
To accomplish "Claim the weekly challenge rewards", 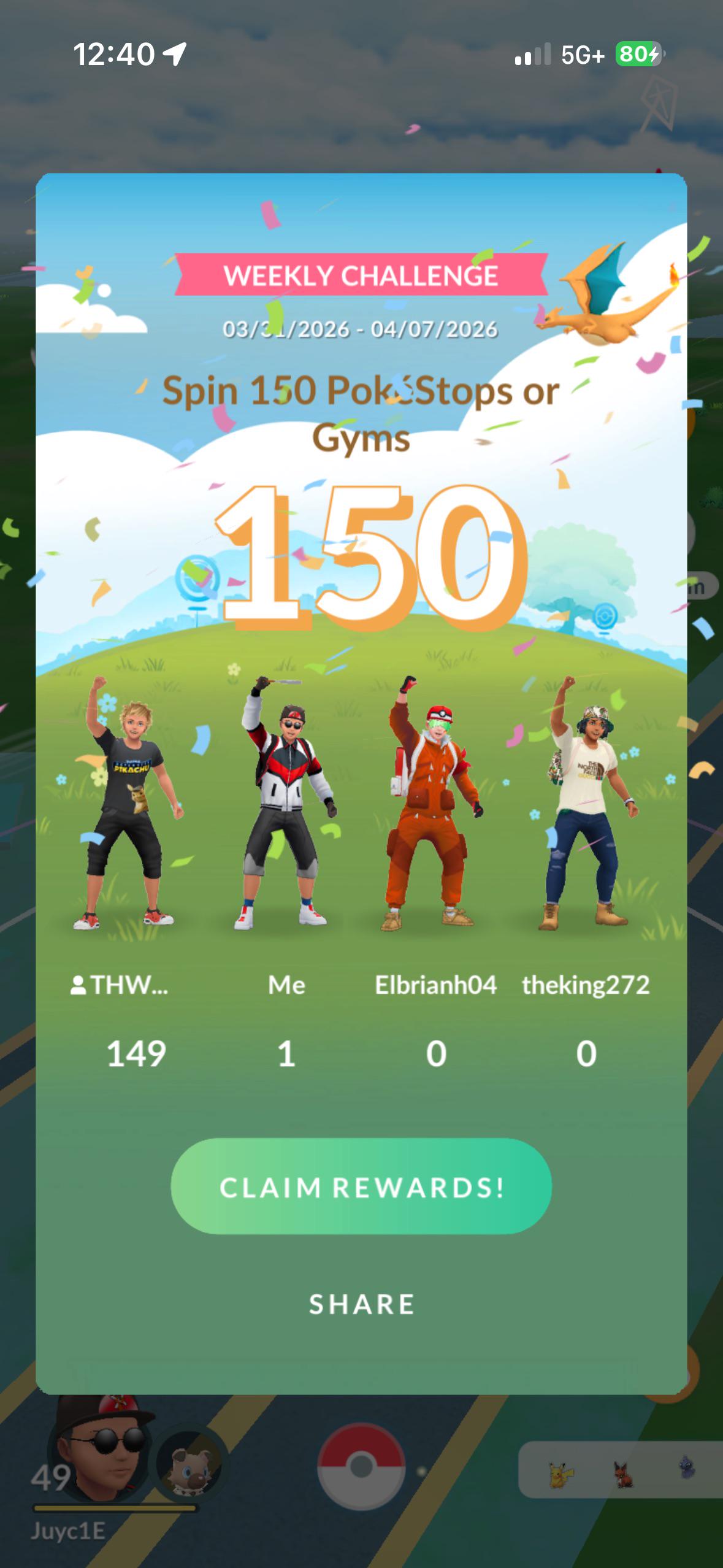I will 361,1186.
